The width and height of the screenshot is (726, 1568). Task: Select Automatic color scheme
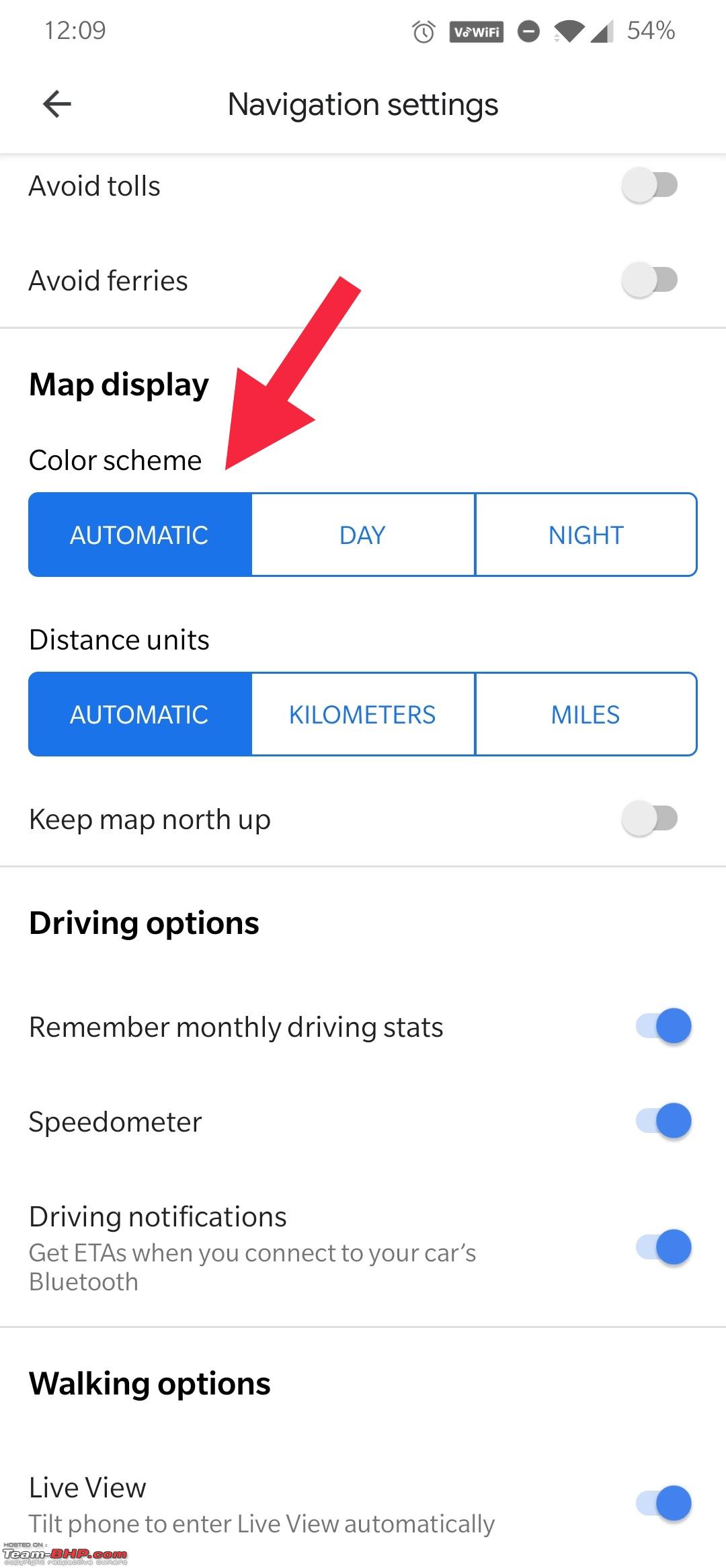point(140,535)
